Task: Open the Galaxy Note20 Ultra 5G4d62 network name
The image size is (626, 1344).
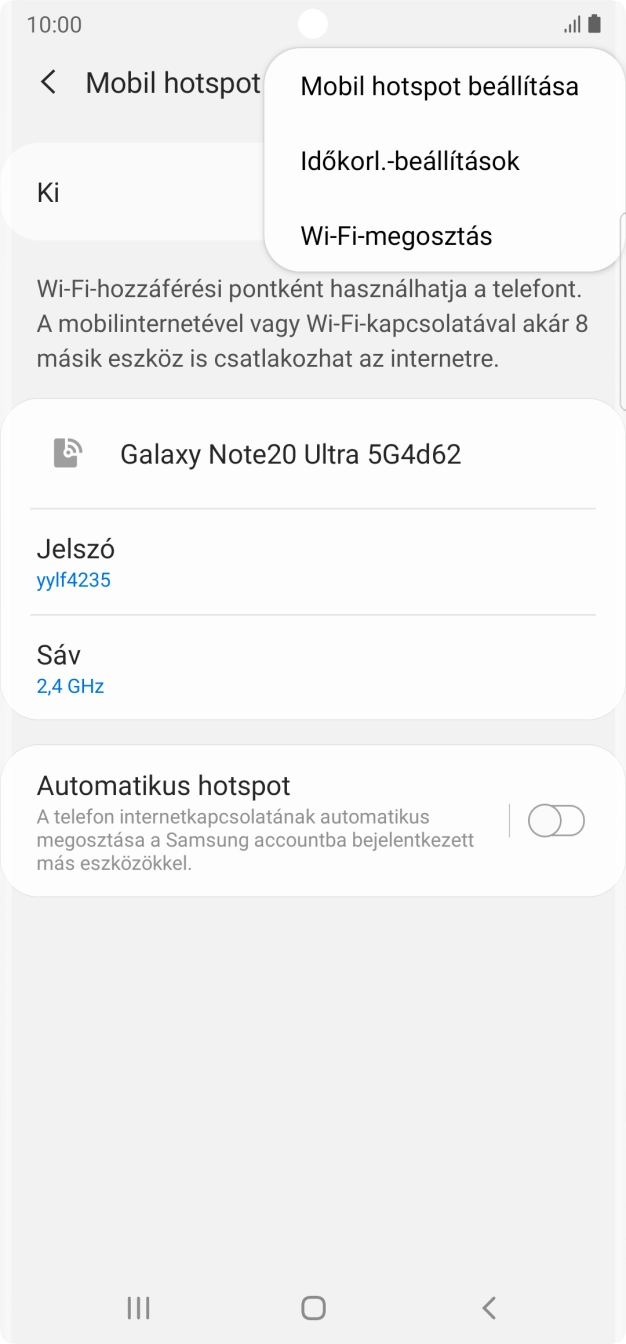Action: point(290,455)
